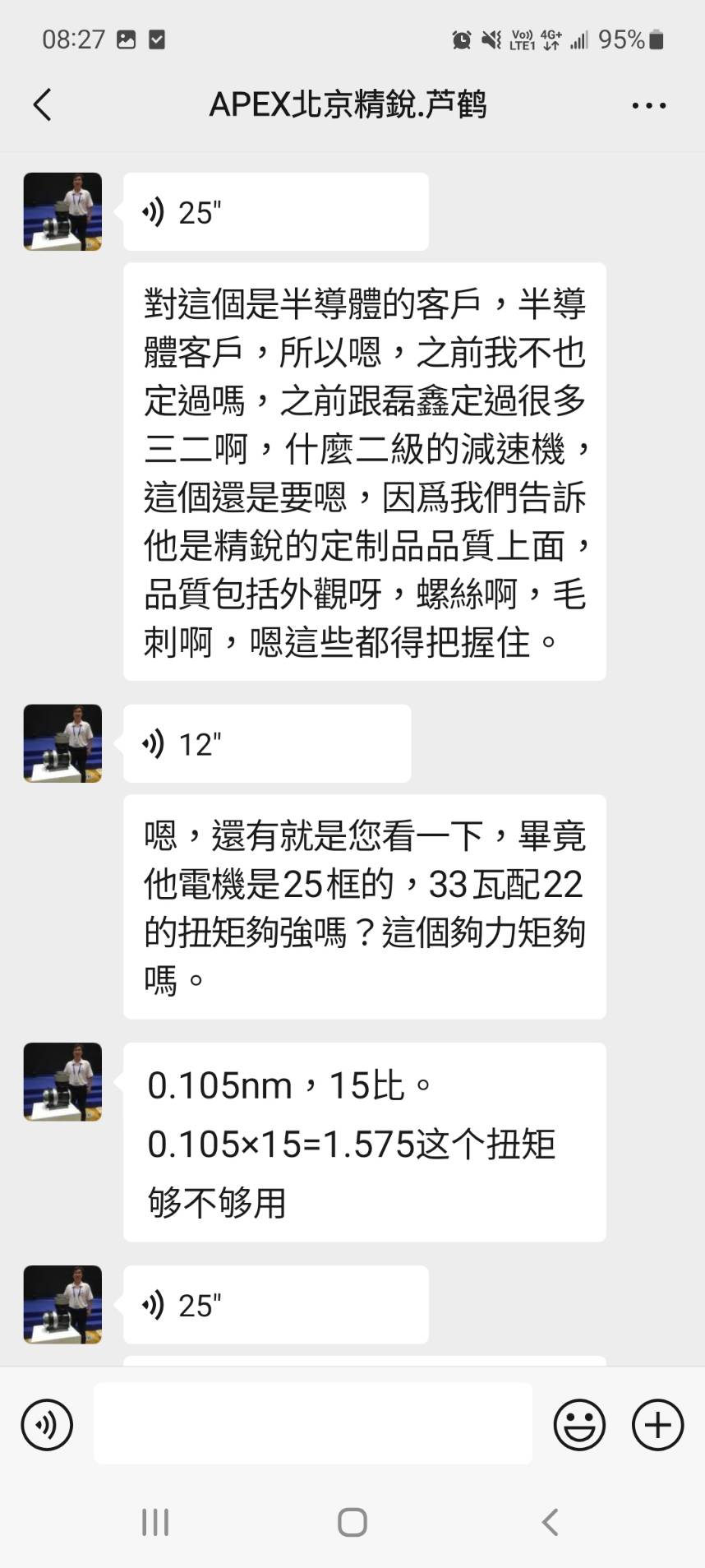This screenshot has width=705, height=1568.
Task: Play the 12" voice message
Action: (x=266, y=744)
